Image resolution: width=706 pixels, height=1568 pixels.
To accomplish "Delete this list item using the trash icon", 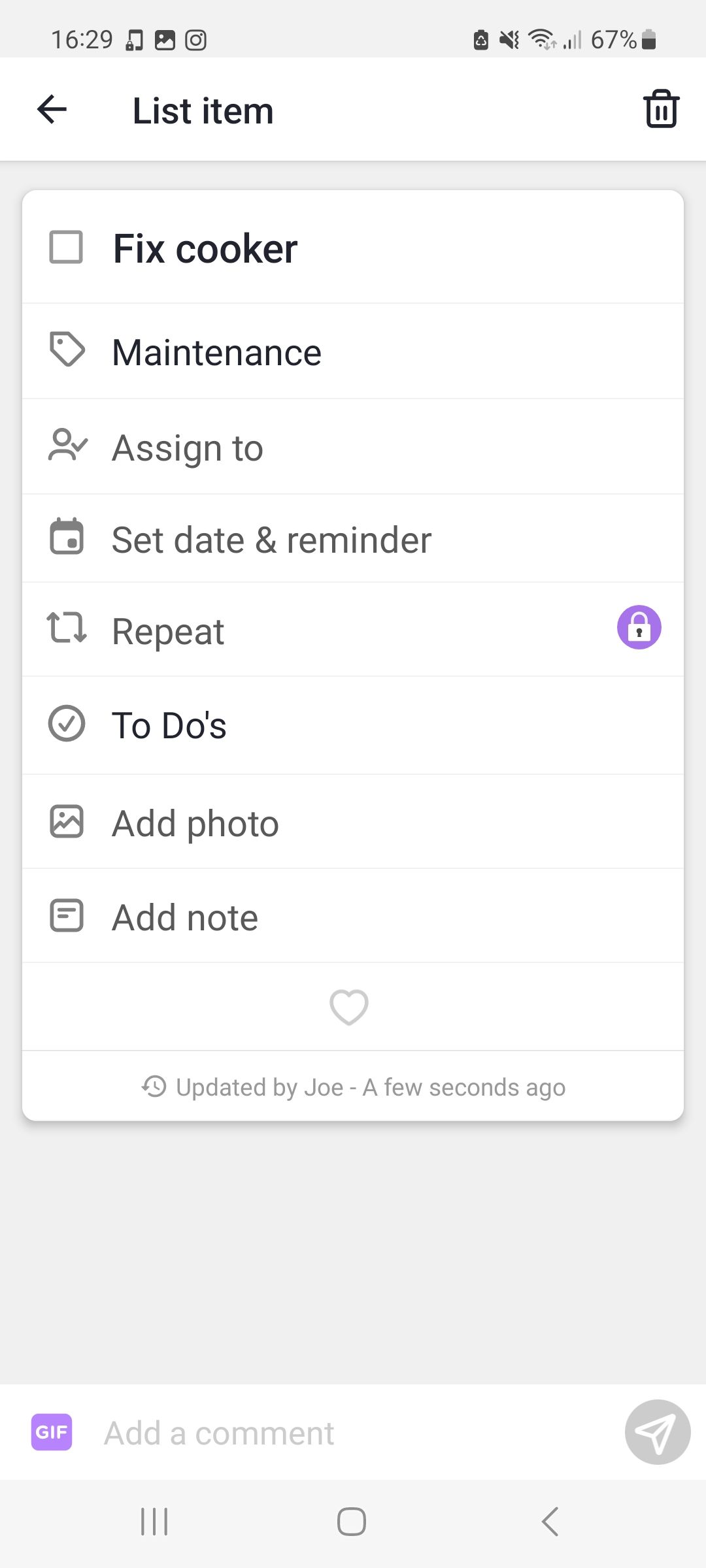I will pyautogui.click(x=660, y=108).
